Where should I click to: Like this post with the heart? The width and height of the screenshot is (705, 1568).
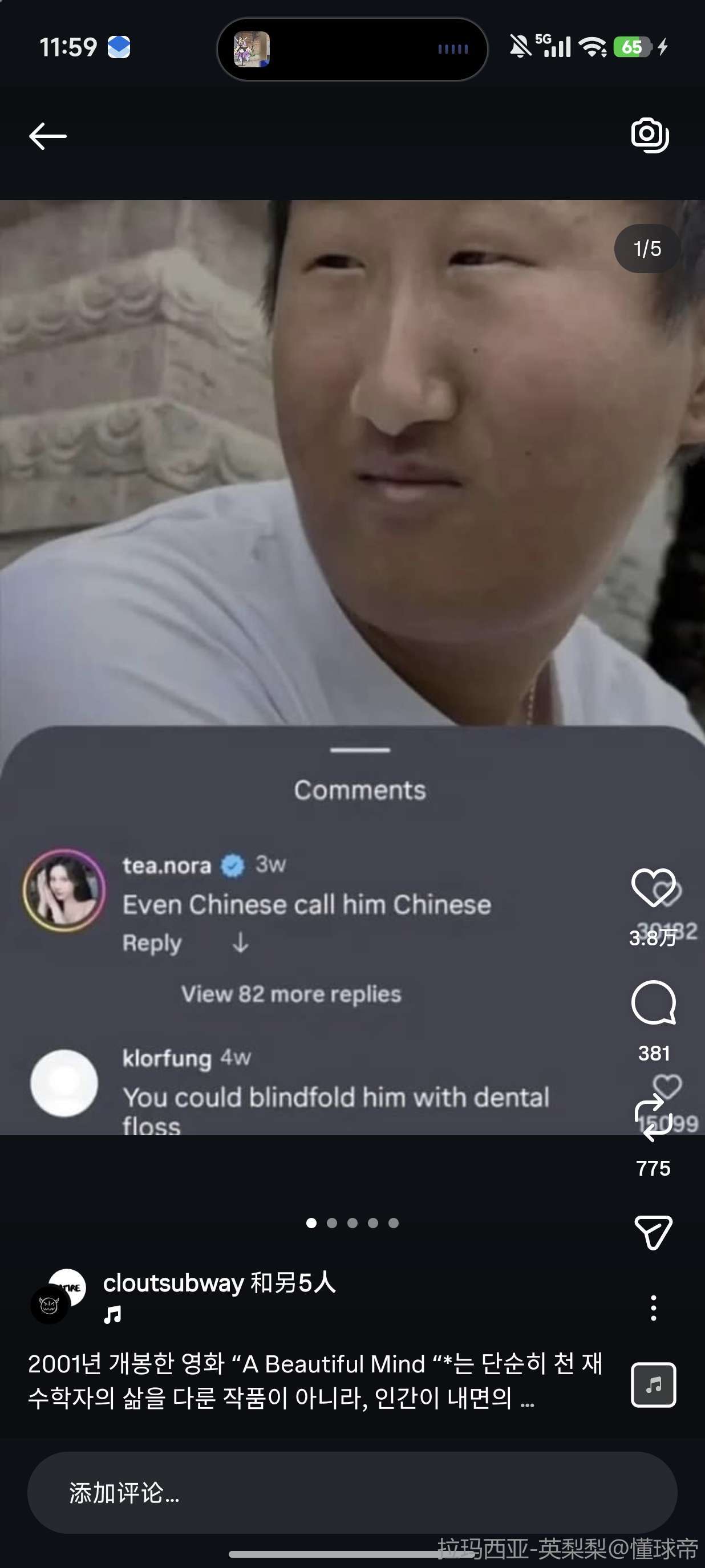pyautogui.click(x=653, y=888)
